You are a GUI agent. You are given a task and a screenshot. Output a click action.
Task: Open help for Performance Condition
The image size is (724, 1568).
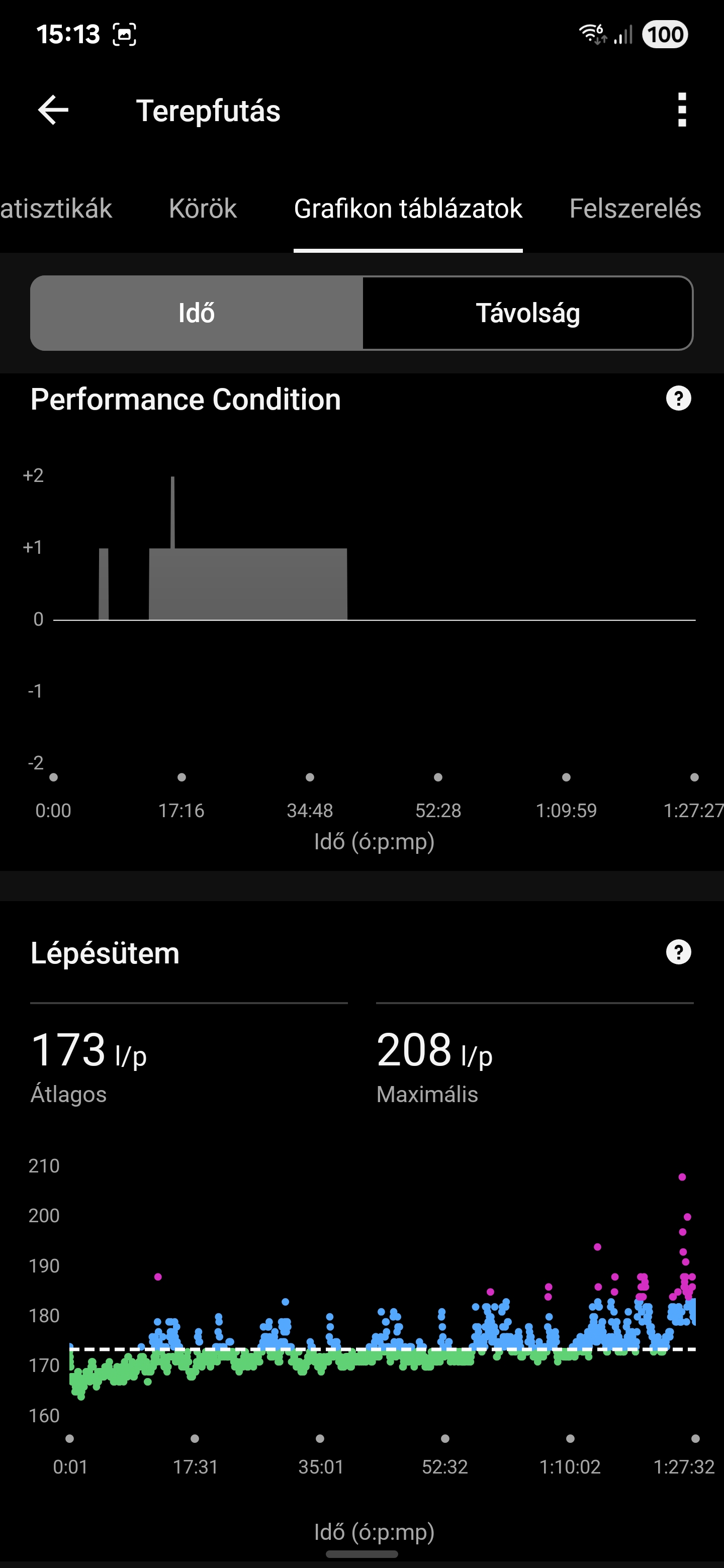click(678, 399)
